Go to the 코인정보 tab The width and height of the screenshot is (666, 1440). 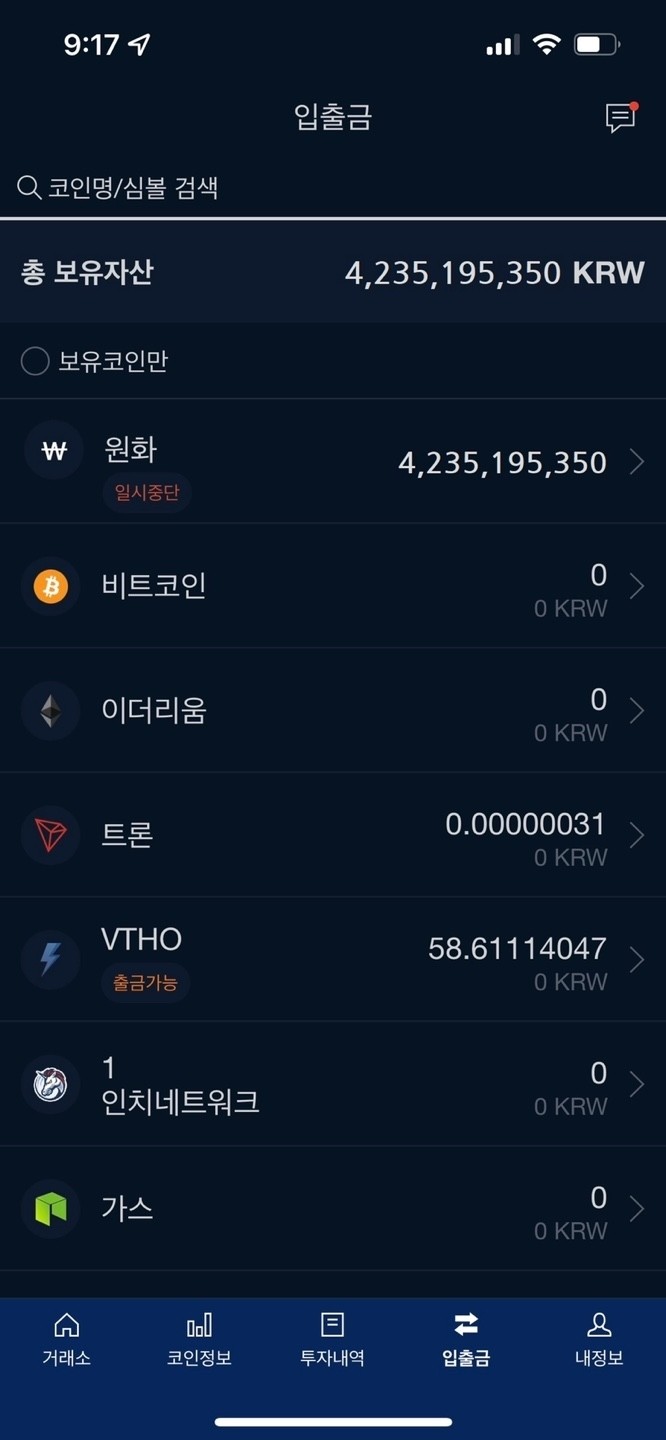coord(200,1339)
